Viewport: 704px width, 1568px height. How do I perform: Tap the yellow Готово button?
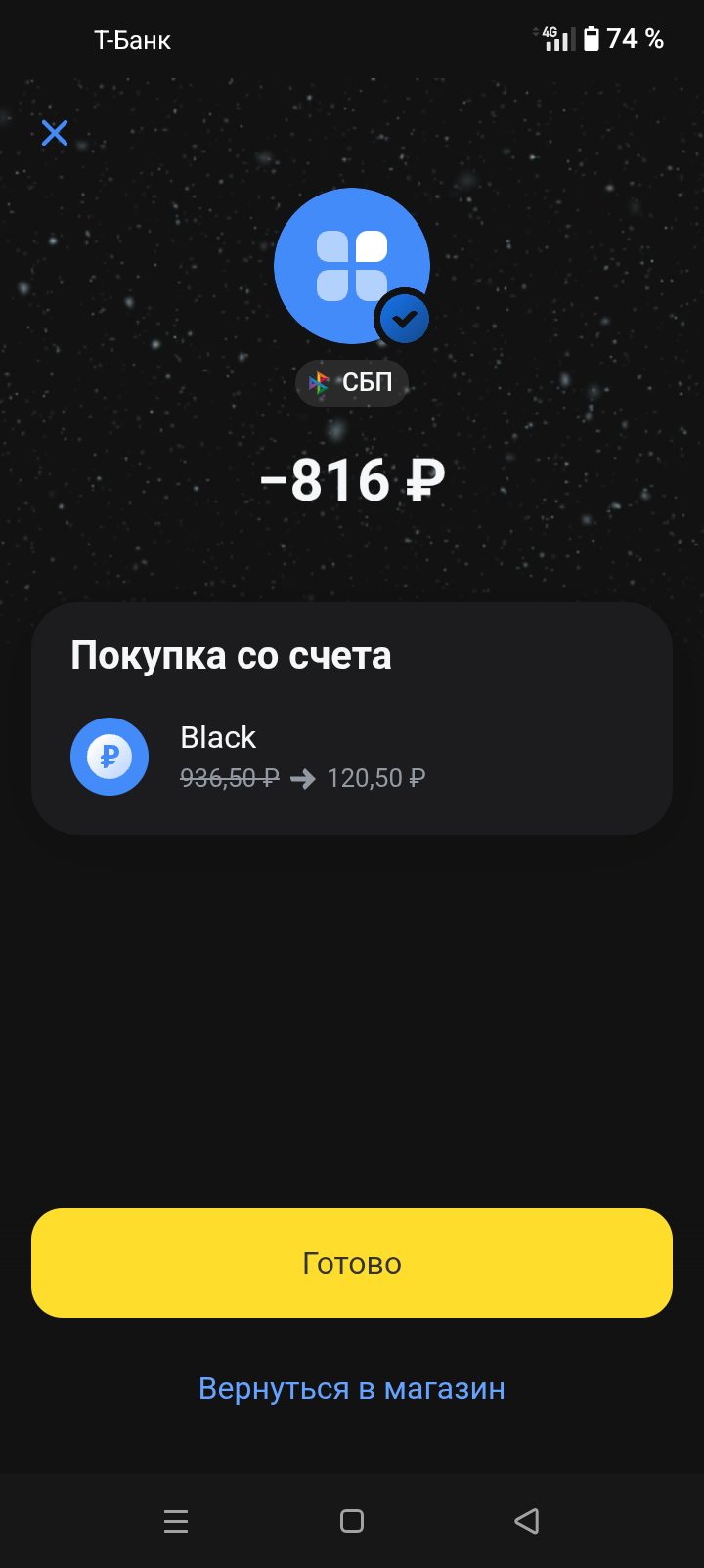pyautogui.click(x=352, y=1263)
